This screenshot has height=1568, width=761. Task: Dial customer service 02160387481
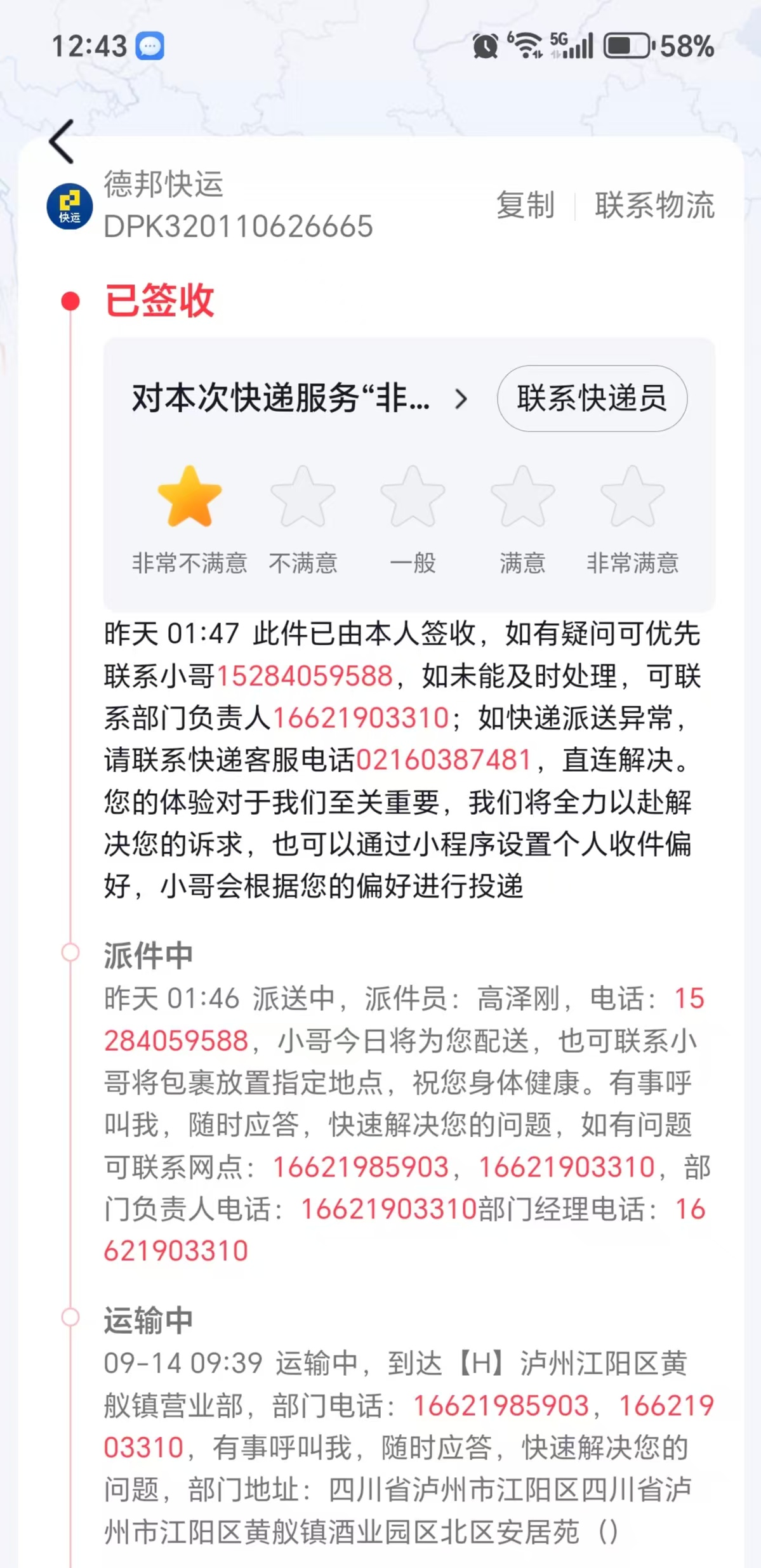coord(444,760)
